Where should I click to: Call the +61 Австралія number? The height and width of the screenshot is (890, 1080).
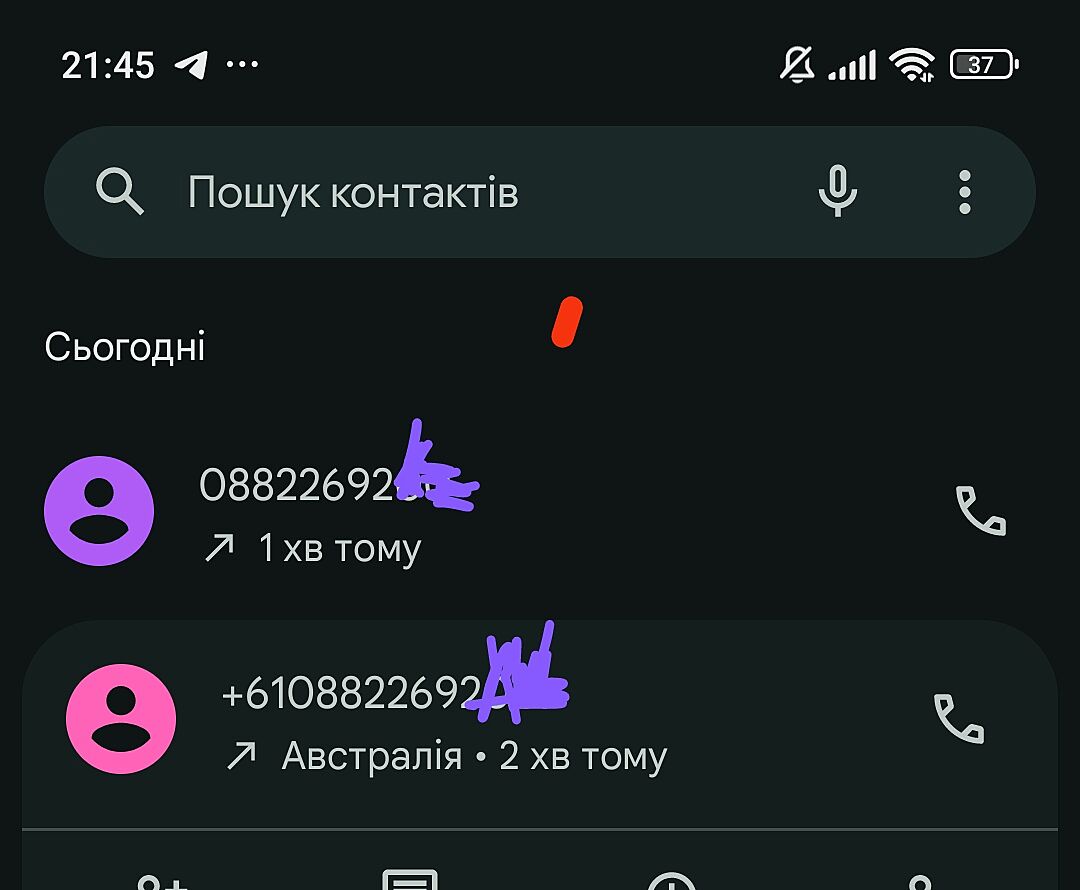coord(958,719)
